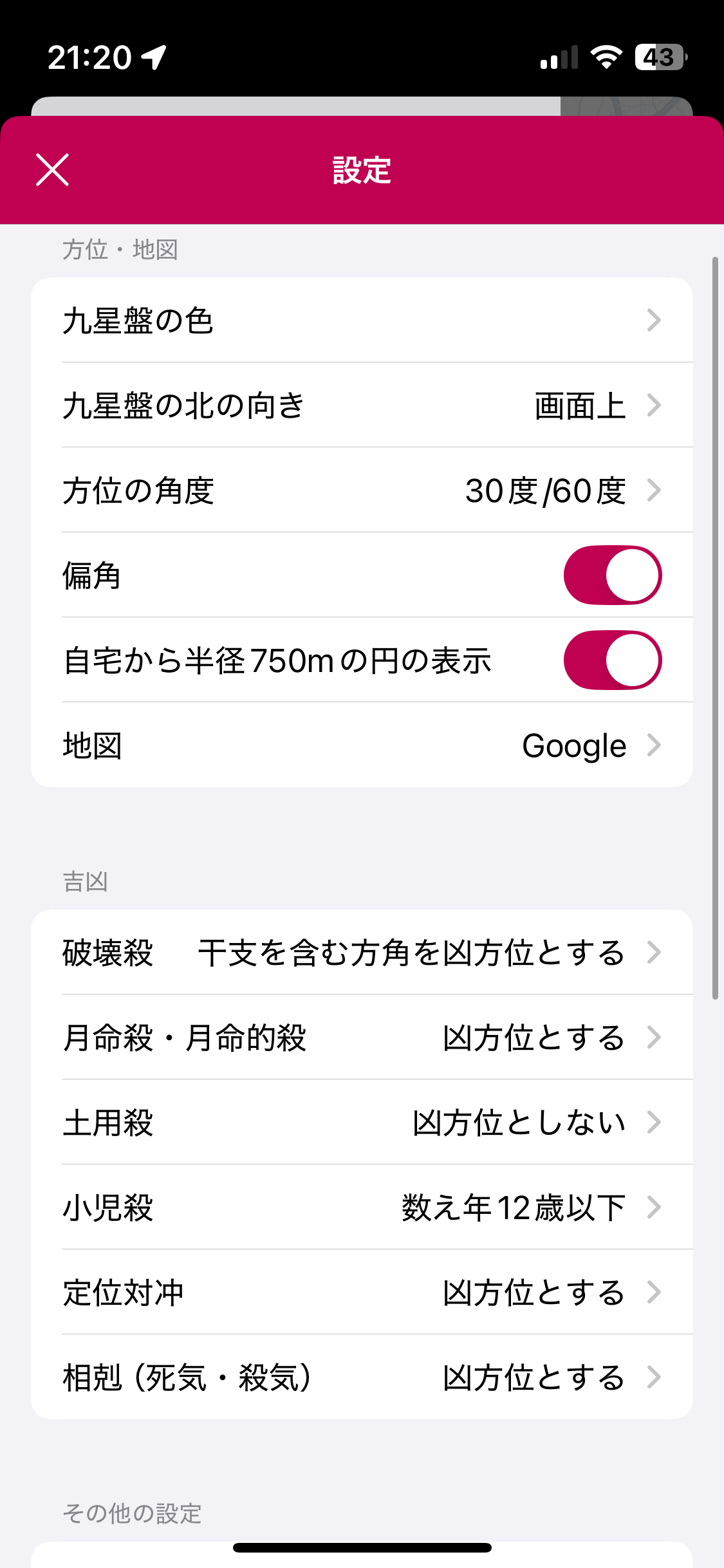
Task: Open 定位対冲 setting
Action: coord(362,1293)
